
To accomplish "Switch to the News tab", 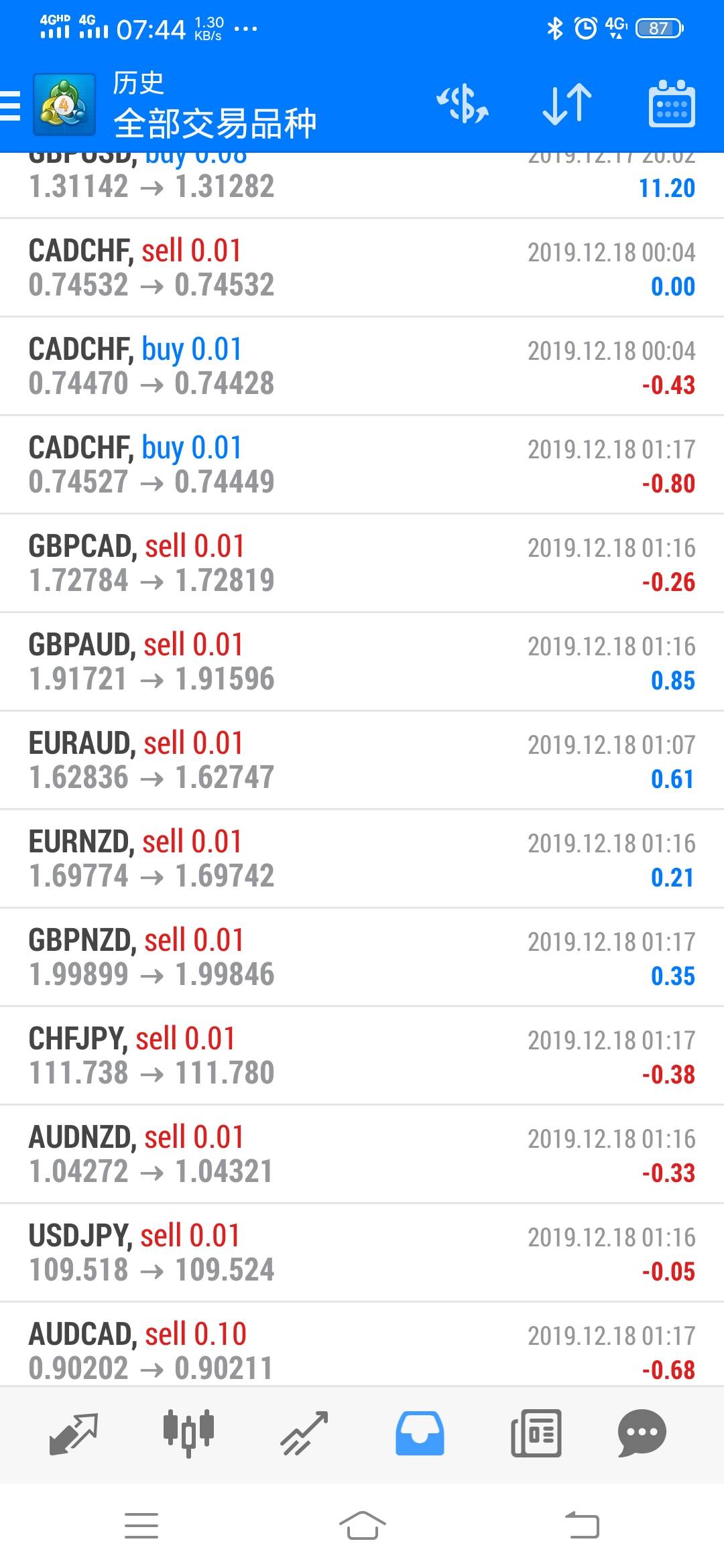I will (x=536, y=1434).
